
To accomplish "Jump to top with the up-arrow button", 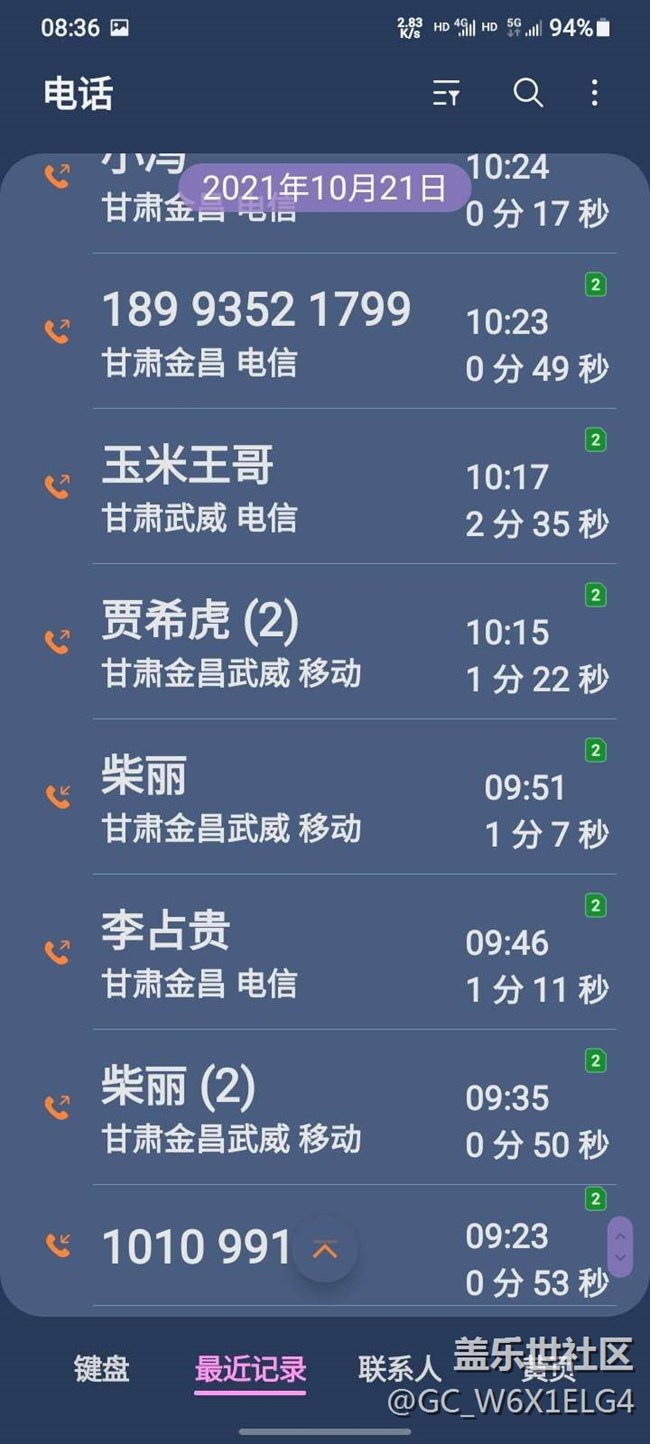I will pyautogui.click(x=325, y=1249).
